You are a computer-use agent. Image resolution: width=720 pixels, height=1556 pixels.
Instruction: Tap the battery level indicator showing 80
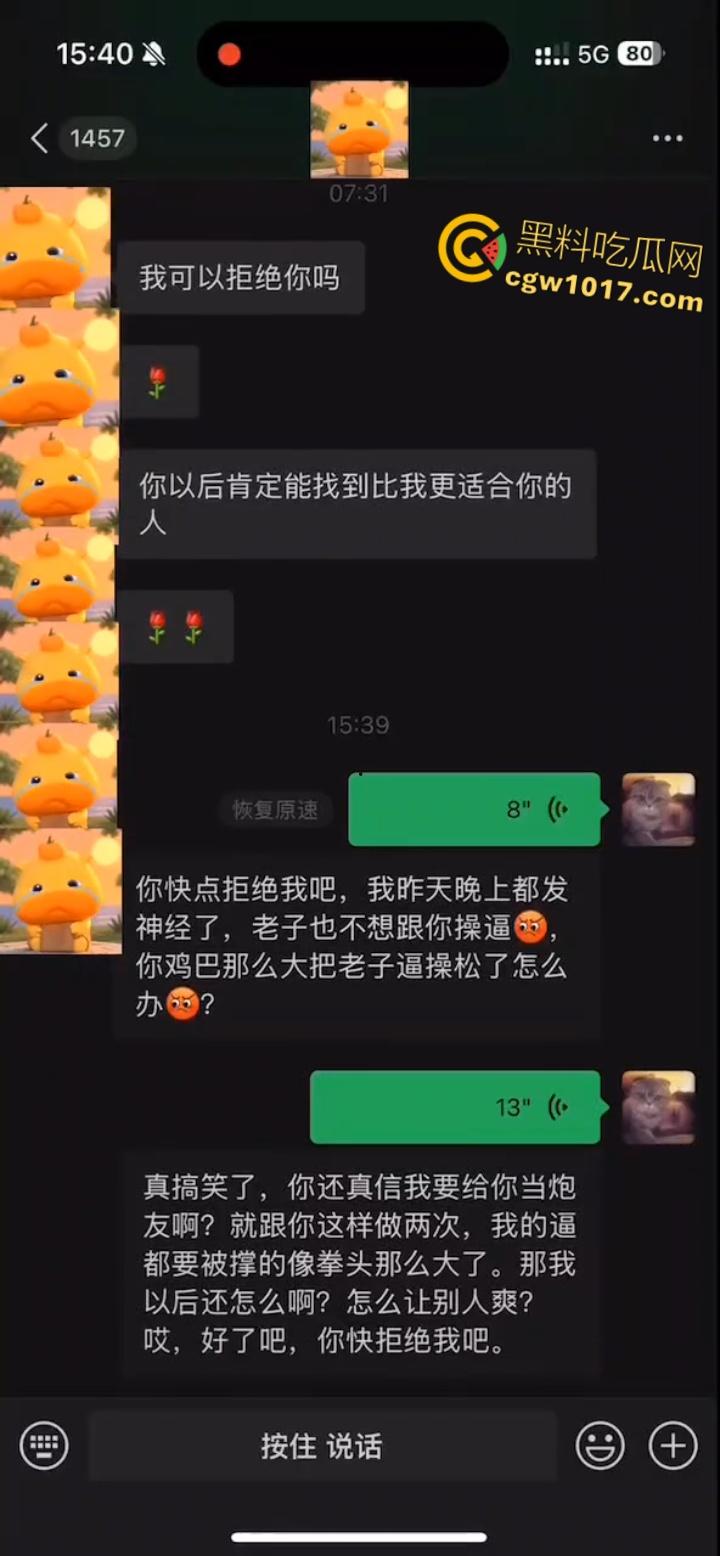pos(638,54)
